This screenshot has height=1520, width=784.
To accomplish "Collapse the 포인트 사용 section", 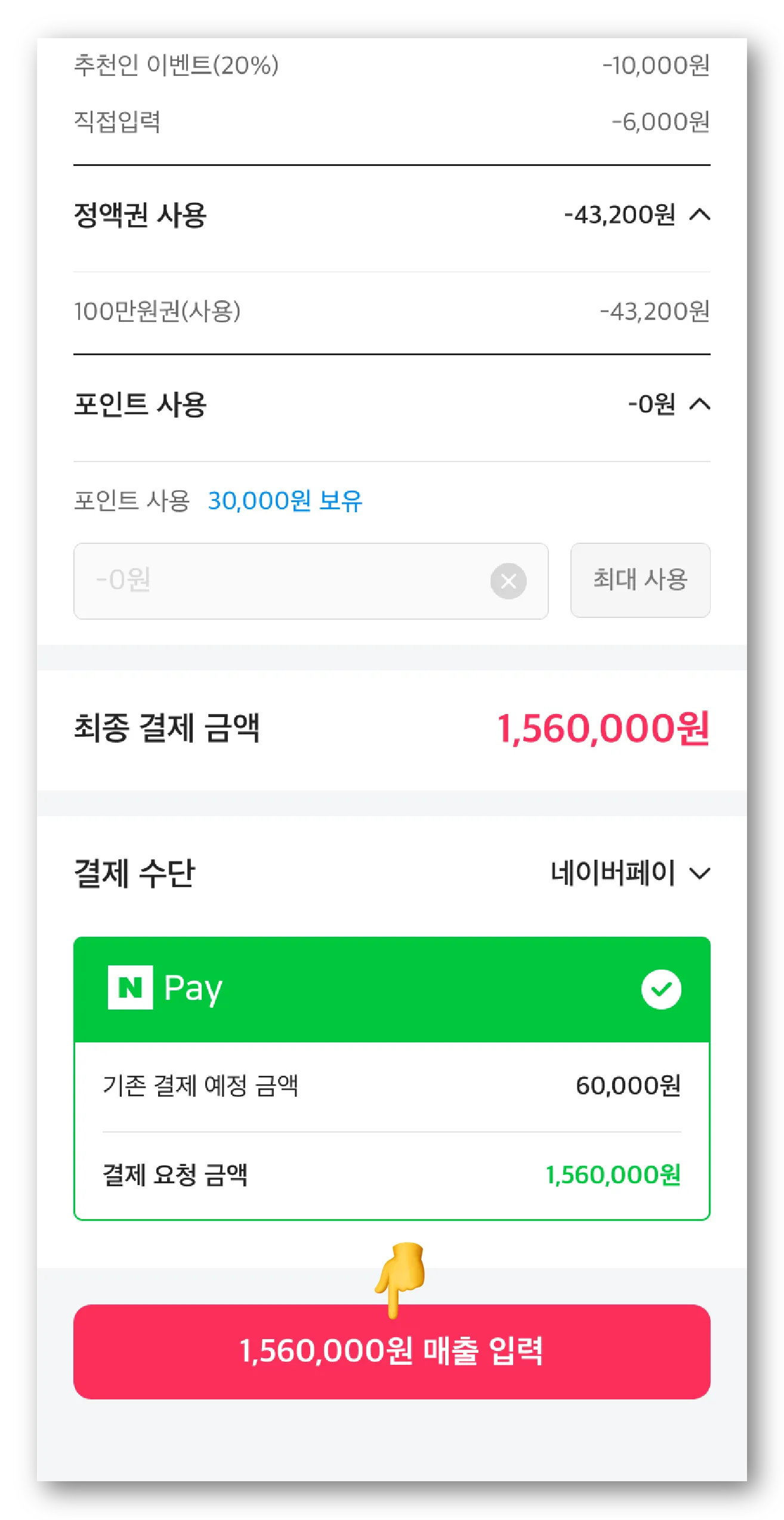I will (x=699, y=404).
